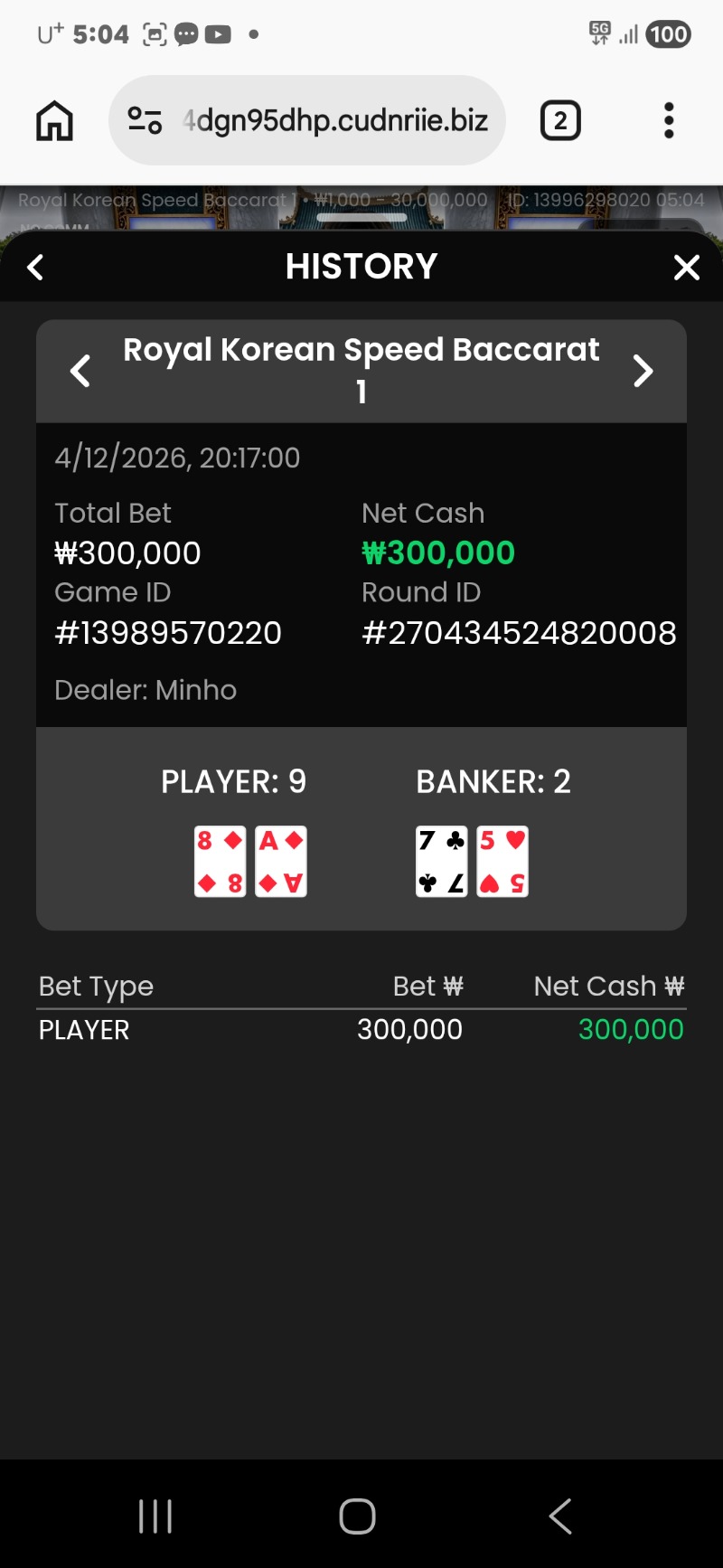Viewport: 723px width, 1568px height.
Task: Open the browser tab switcher
Action: 560,120
